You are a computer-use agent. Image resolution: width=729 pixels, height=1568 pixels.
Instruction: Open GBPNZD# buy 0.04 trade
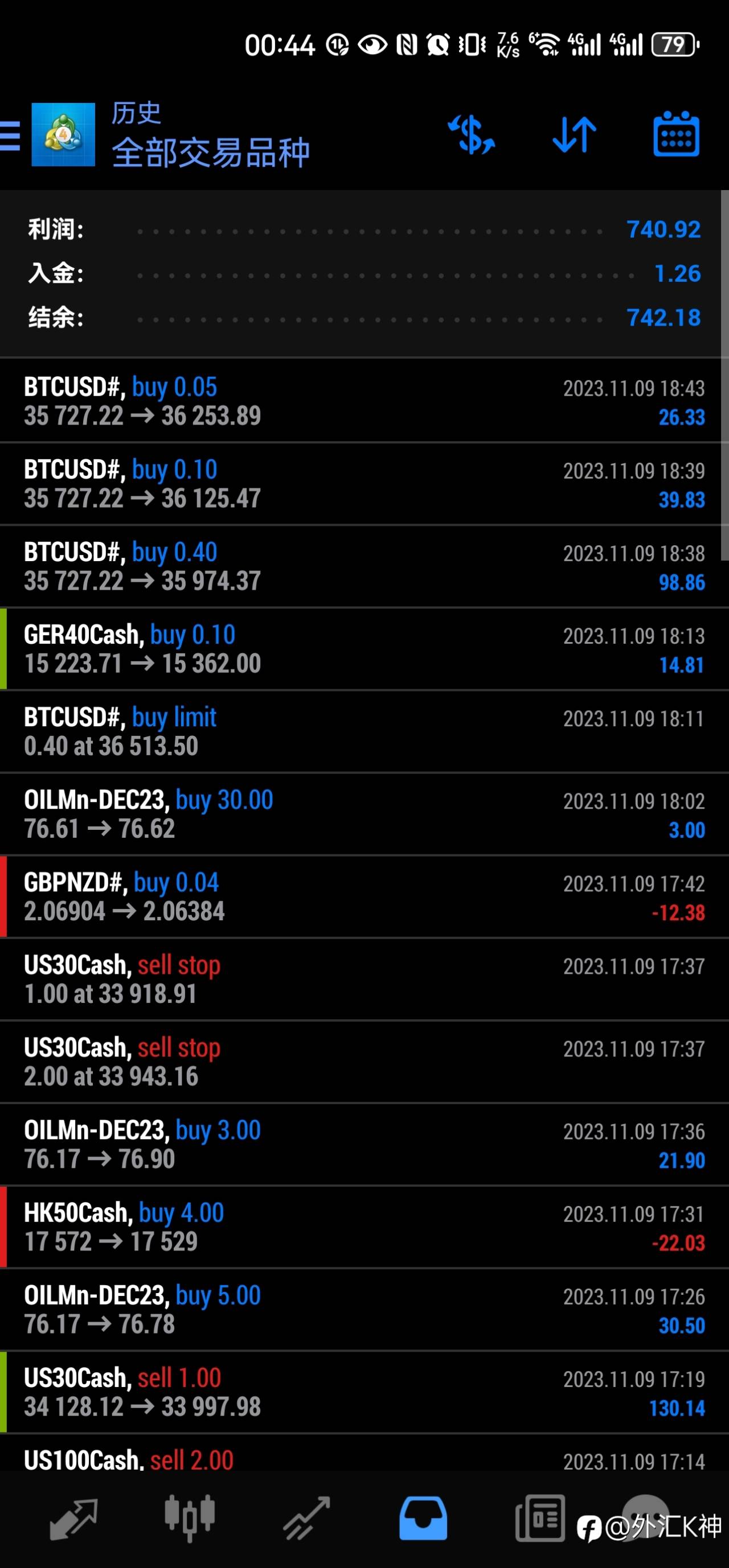364,896
